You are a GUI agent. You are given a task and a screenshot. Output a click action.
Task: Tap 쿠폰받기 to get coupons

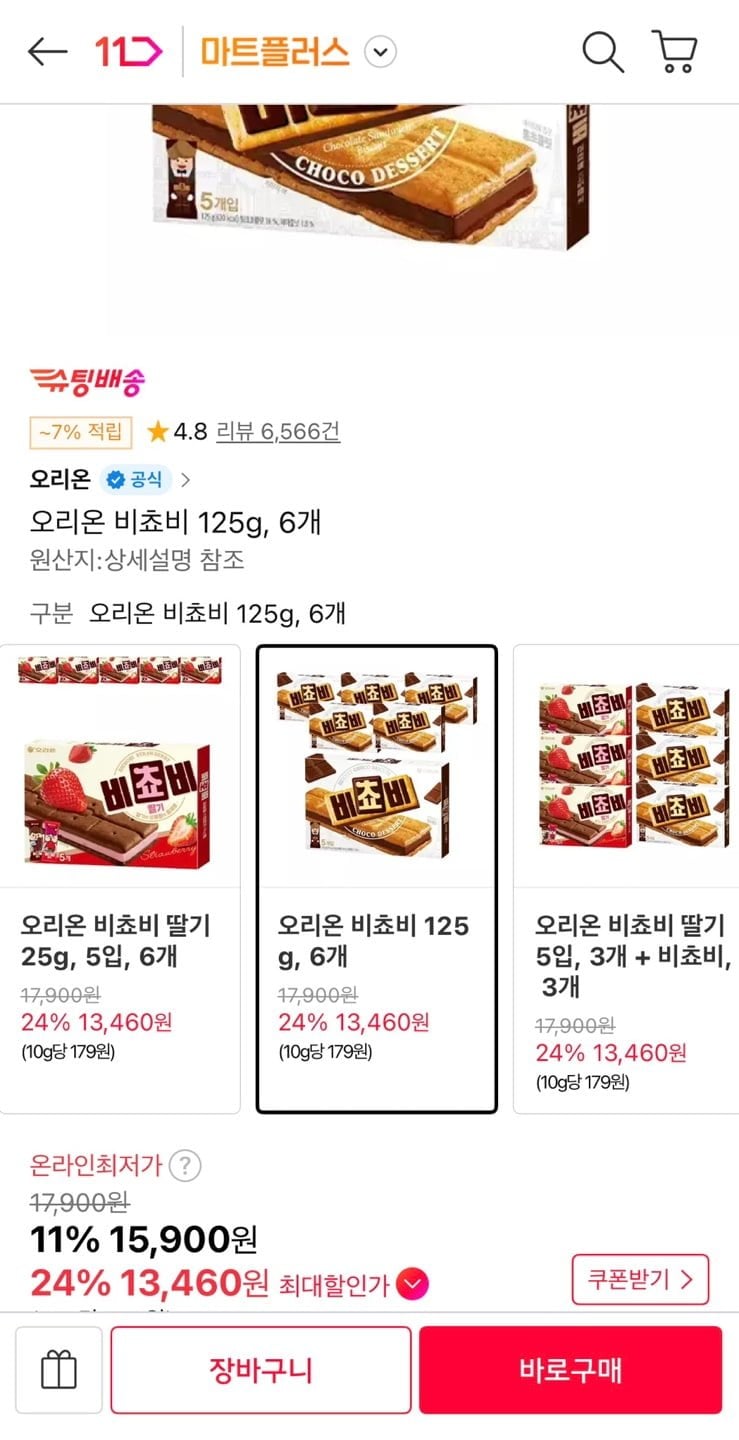point(640,1279)
